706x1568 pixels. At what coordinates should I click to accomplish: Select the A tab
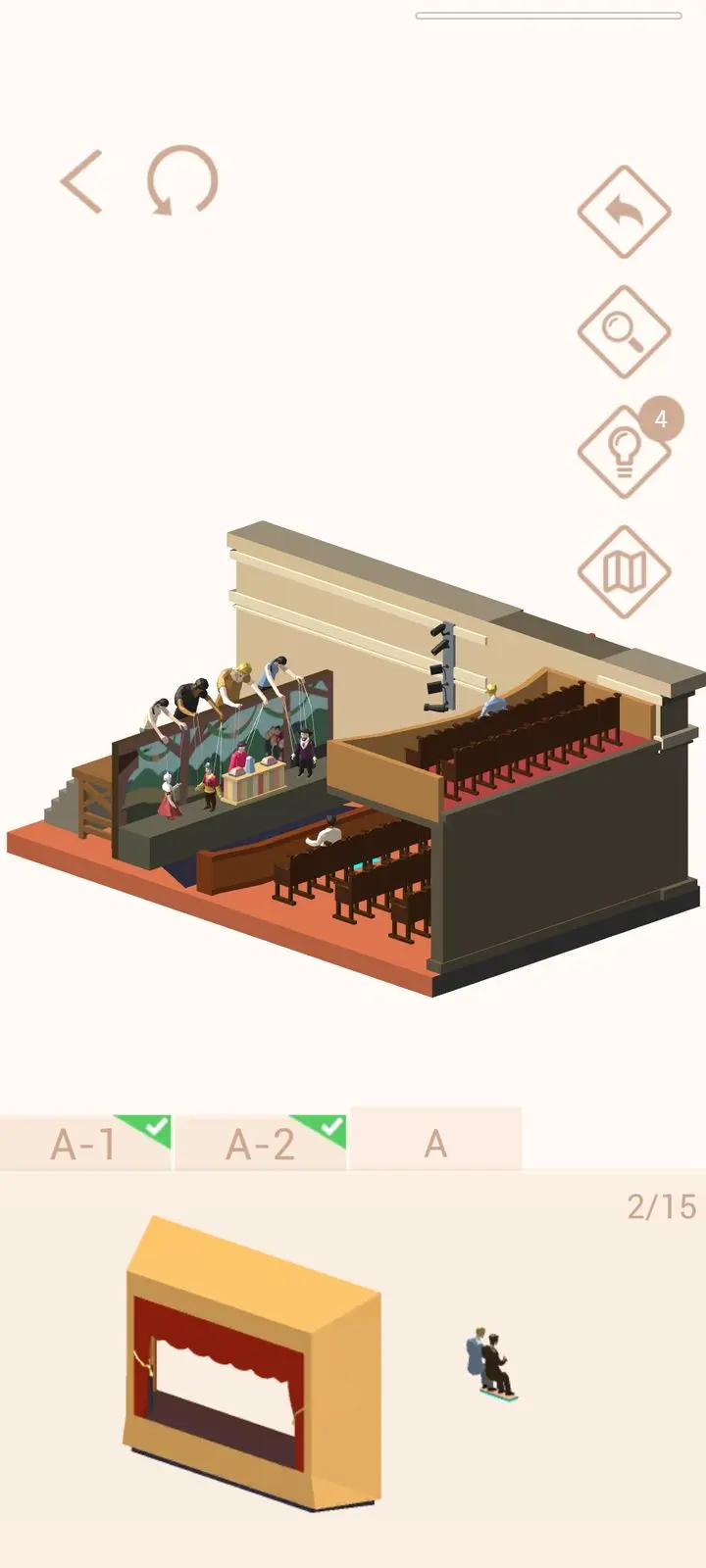[x=435, y=1143]
